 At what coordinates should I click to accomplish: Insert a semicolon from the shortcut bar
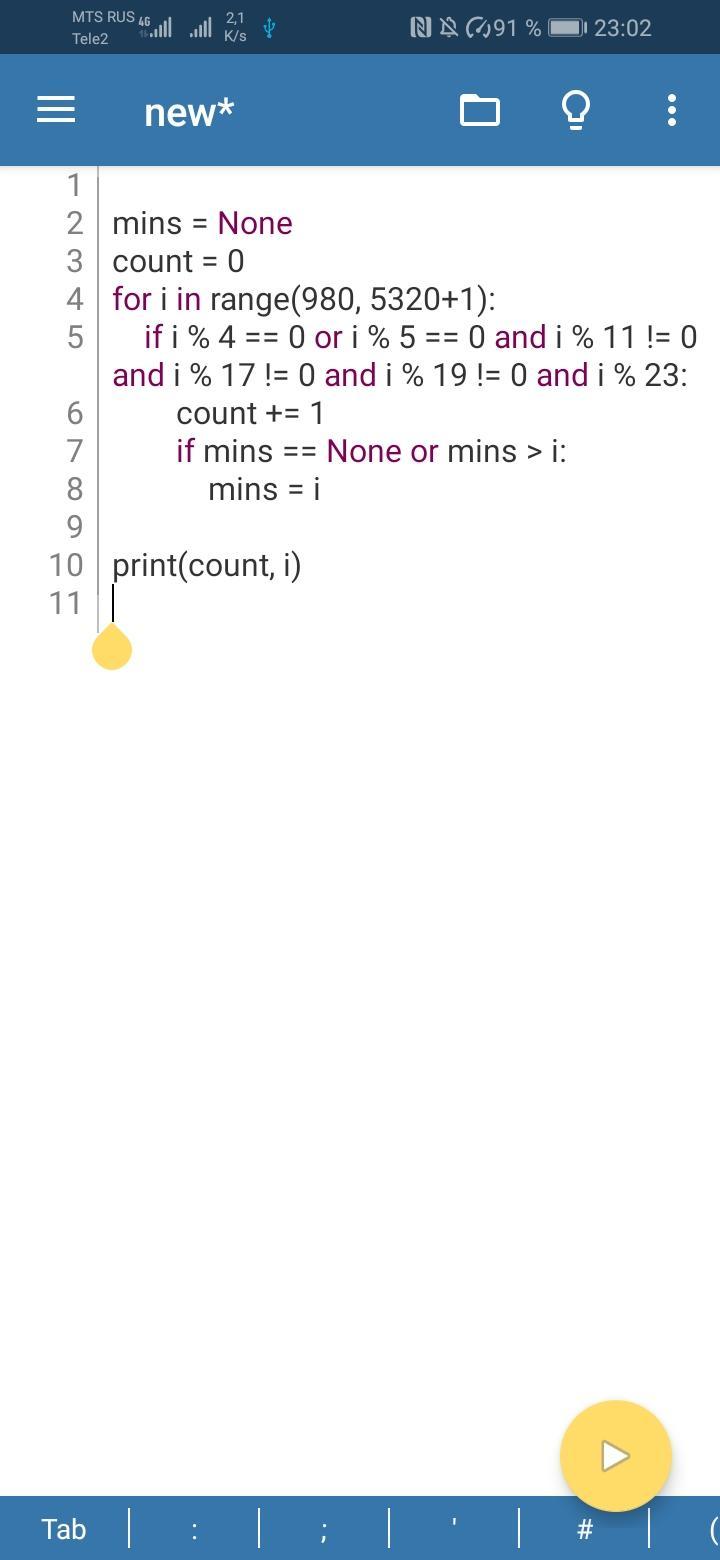(324, 1528)
